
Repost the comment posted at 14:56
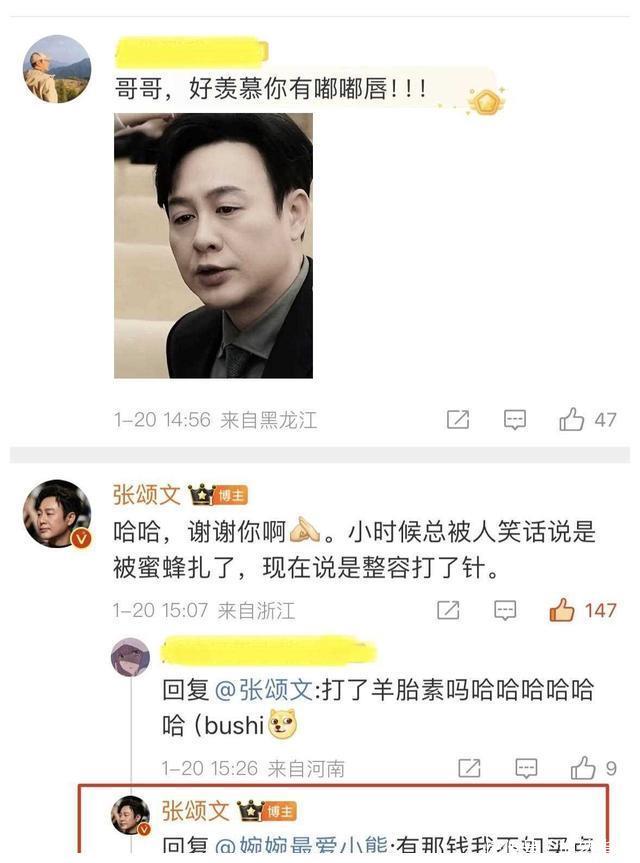coord(457,420)
